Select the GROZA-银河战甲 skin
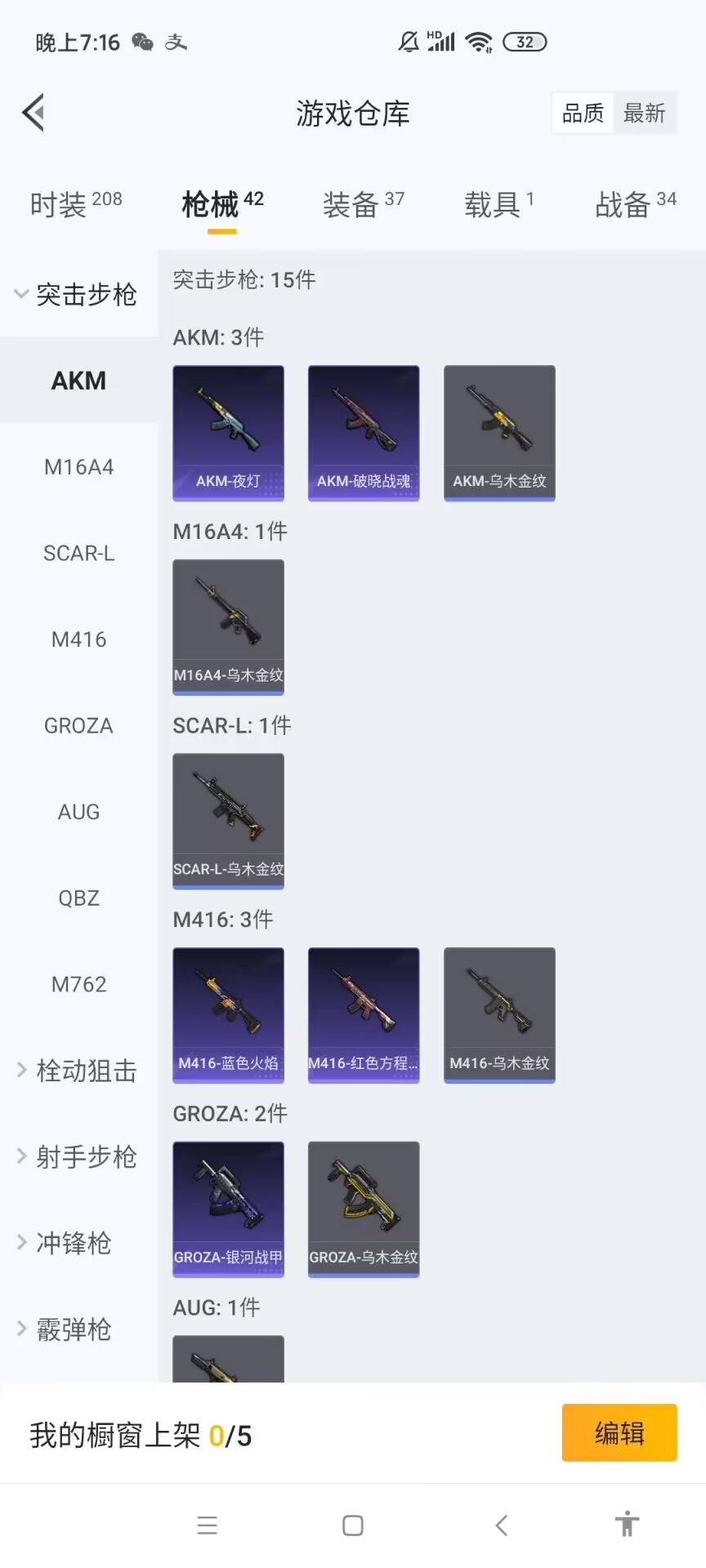The image size is (706, 1568). (x=228, y=1207)
